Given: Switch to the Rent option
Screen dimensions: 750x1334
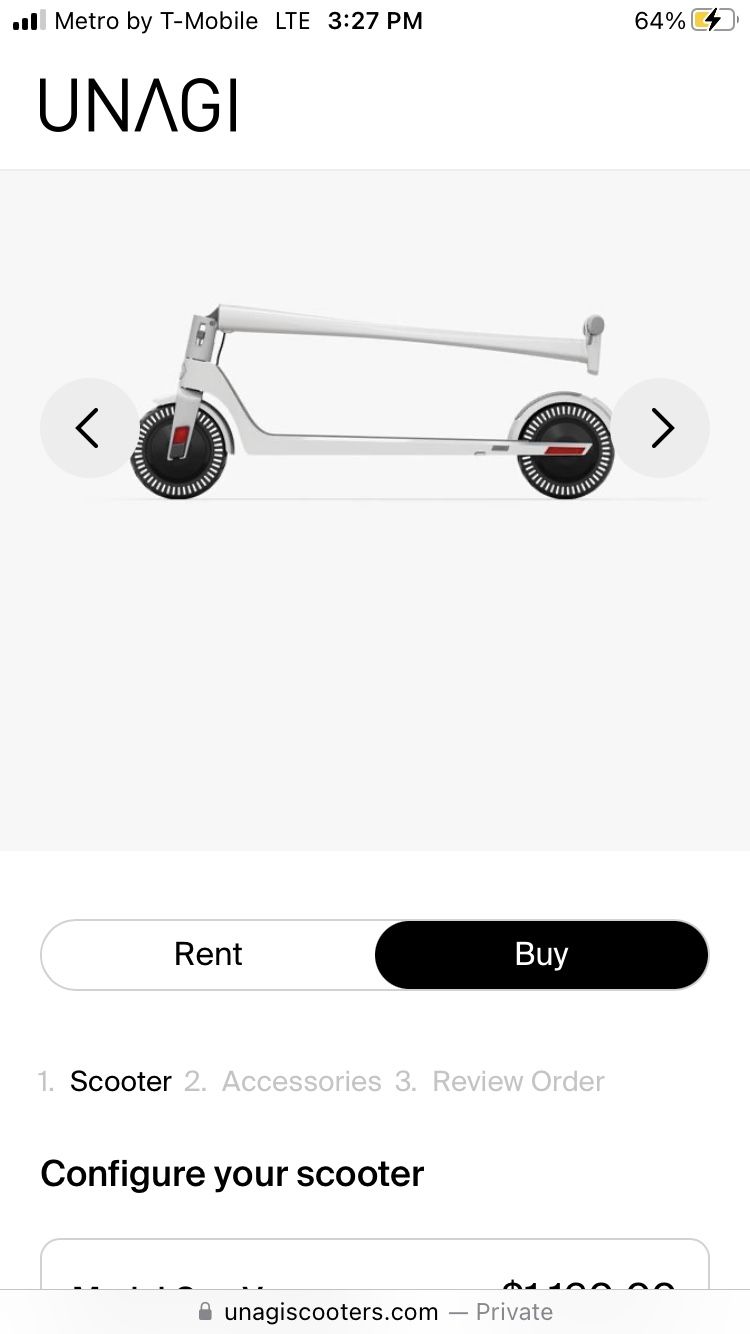Looking at the screenshot, I should (x=208, y=954).
